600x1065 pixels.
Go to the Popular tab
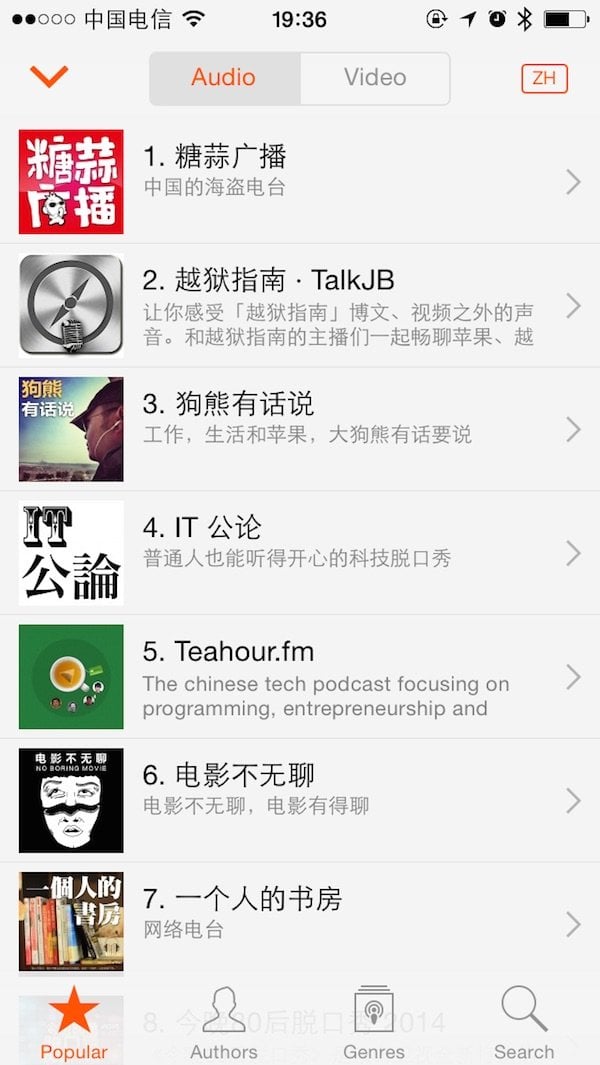click(74, 1024)
